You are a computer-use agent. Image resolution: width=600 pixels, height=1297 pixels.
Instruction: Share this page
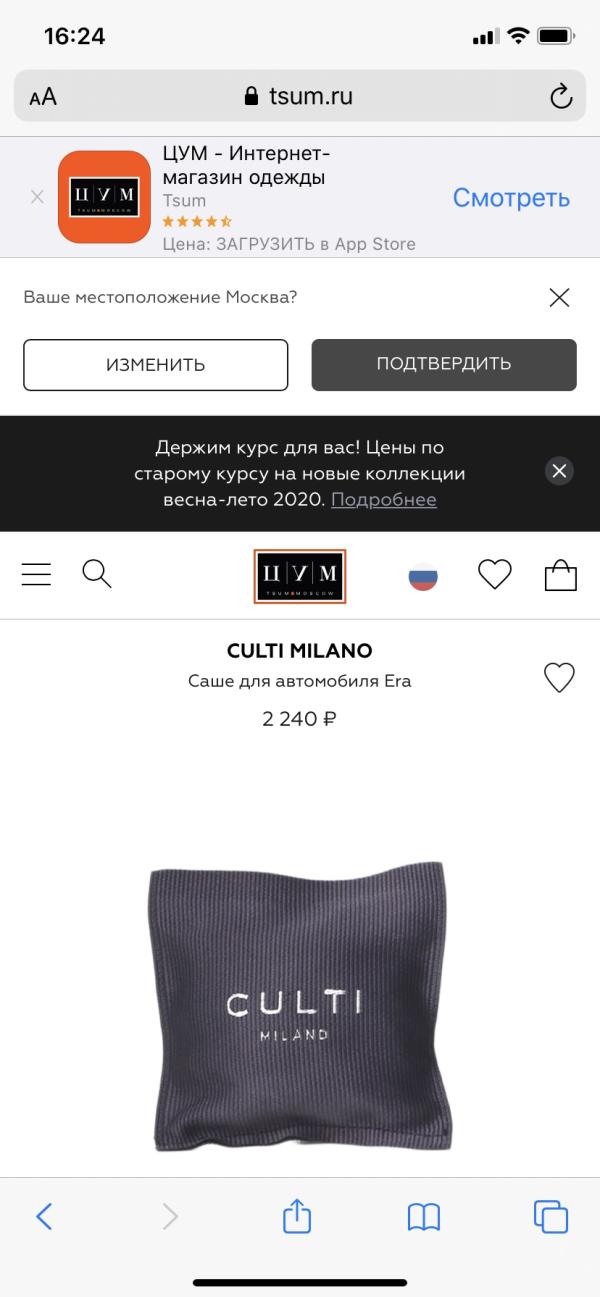pos(297,1216)
